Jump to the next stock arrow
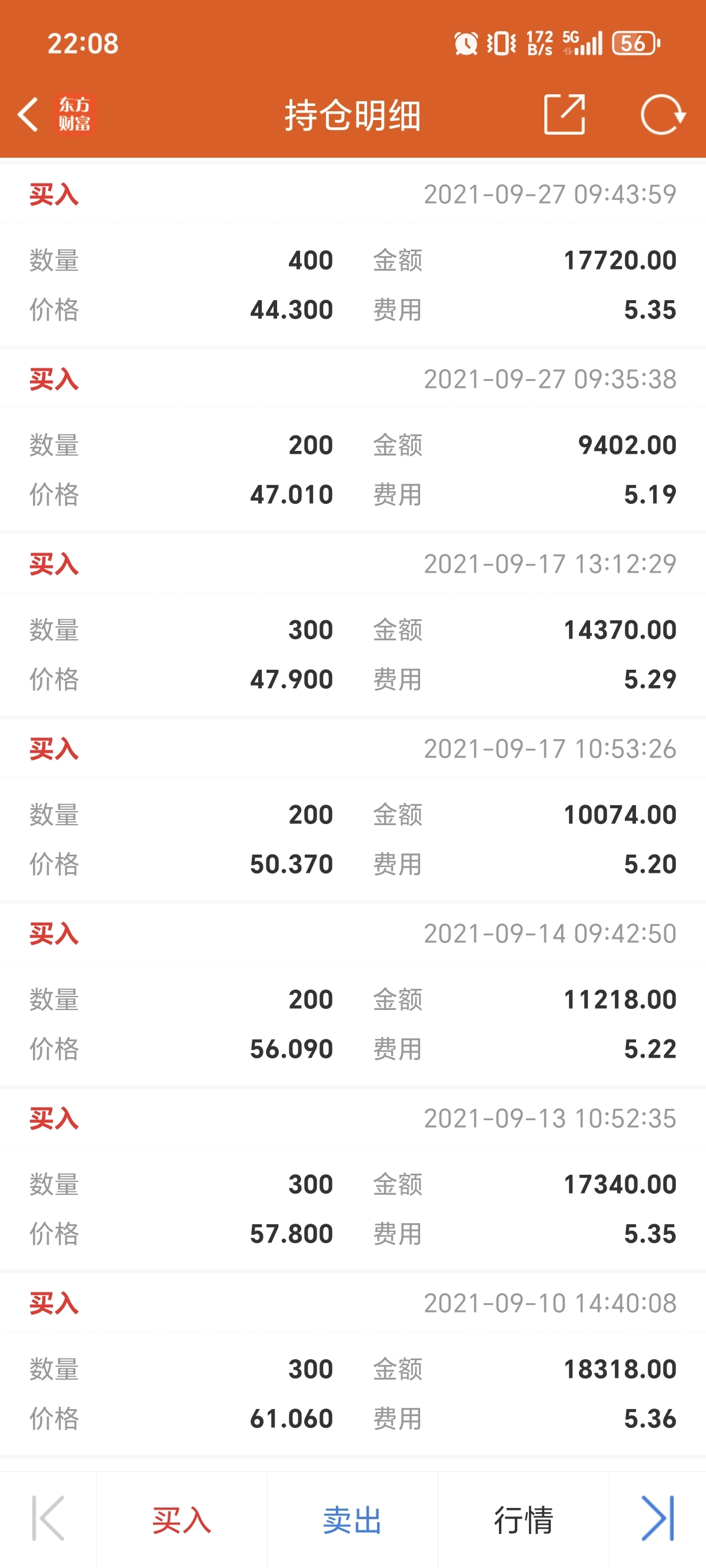This screenshot has width=706, height=1568. point(658,1518)
